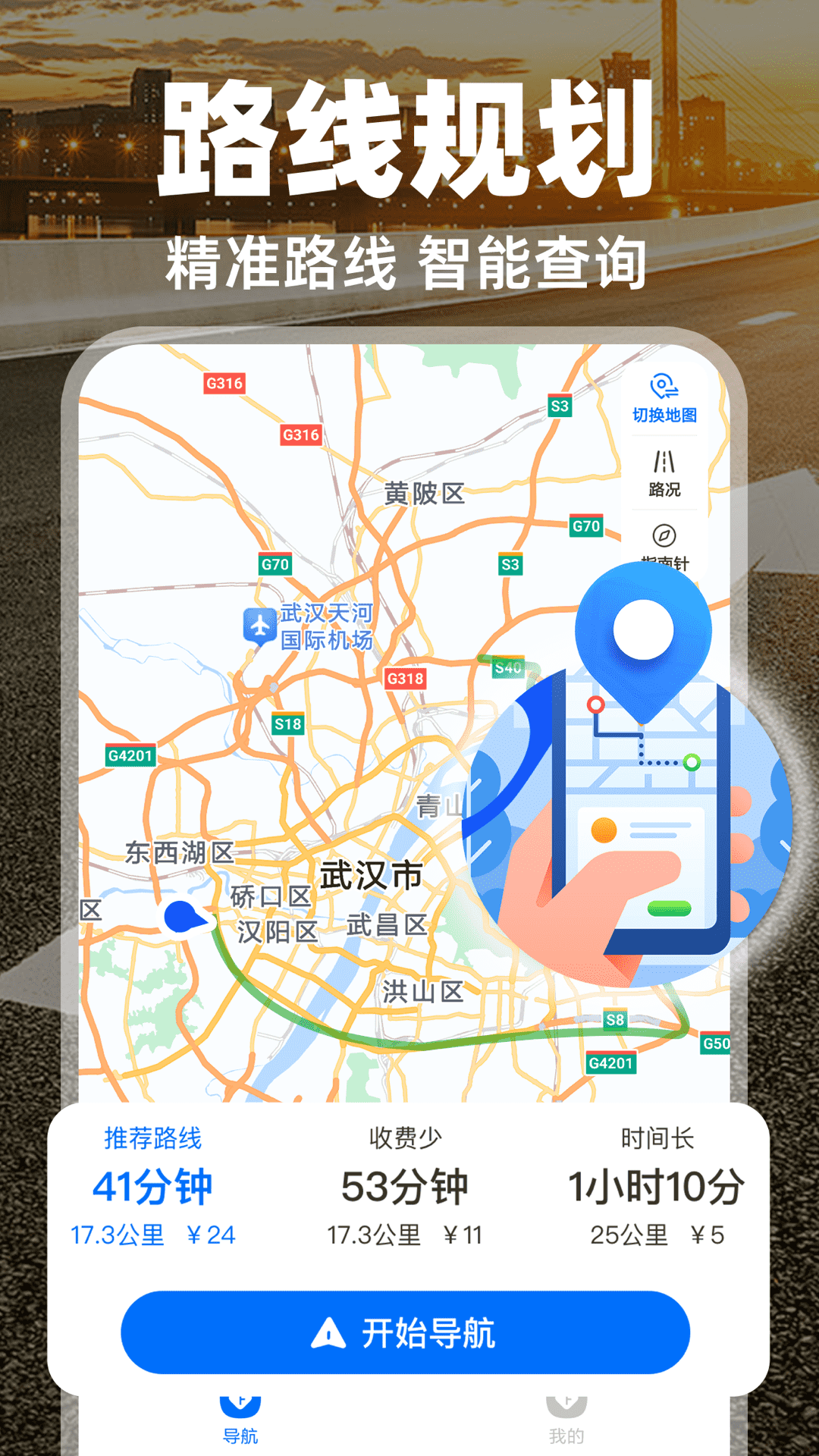Expand the S40 expressway marker
This screenshot has width=819, height=1456.
pos(507,666)
